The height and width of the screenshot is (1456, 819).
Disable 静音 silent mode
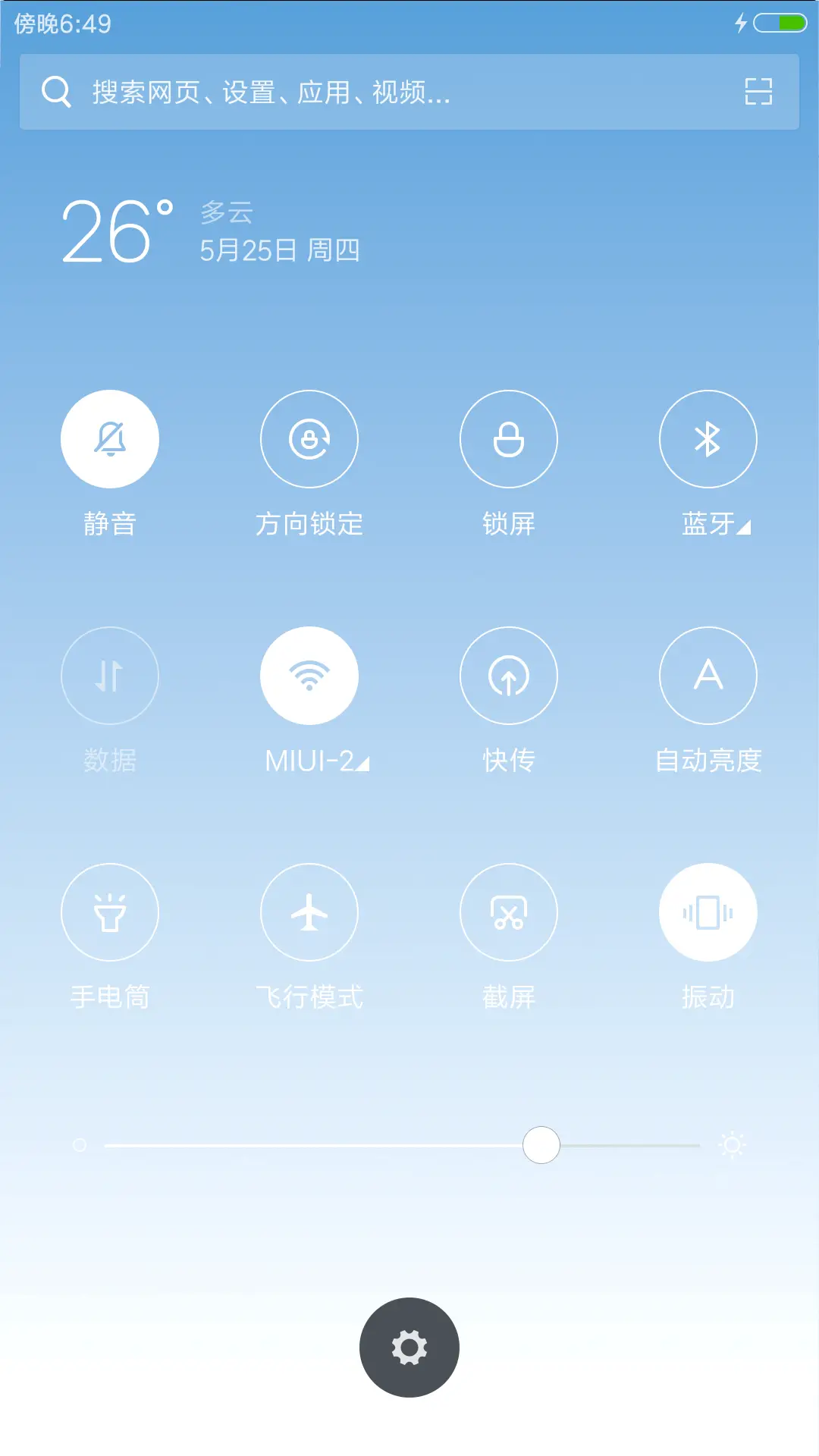pyautogui.click(x=110, y=439)
